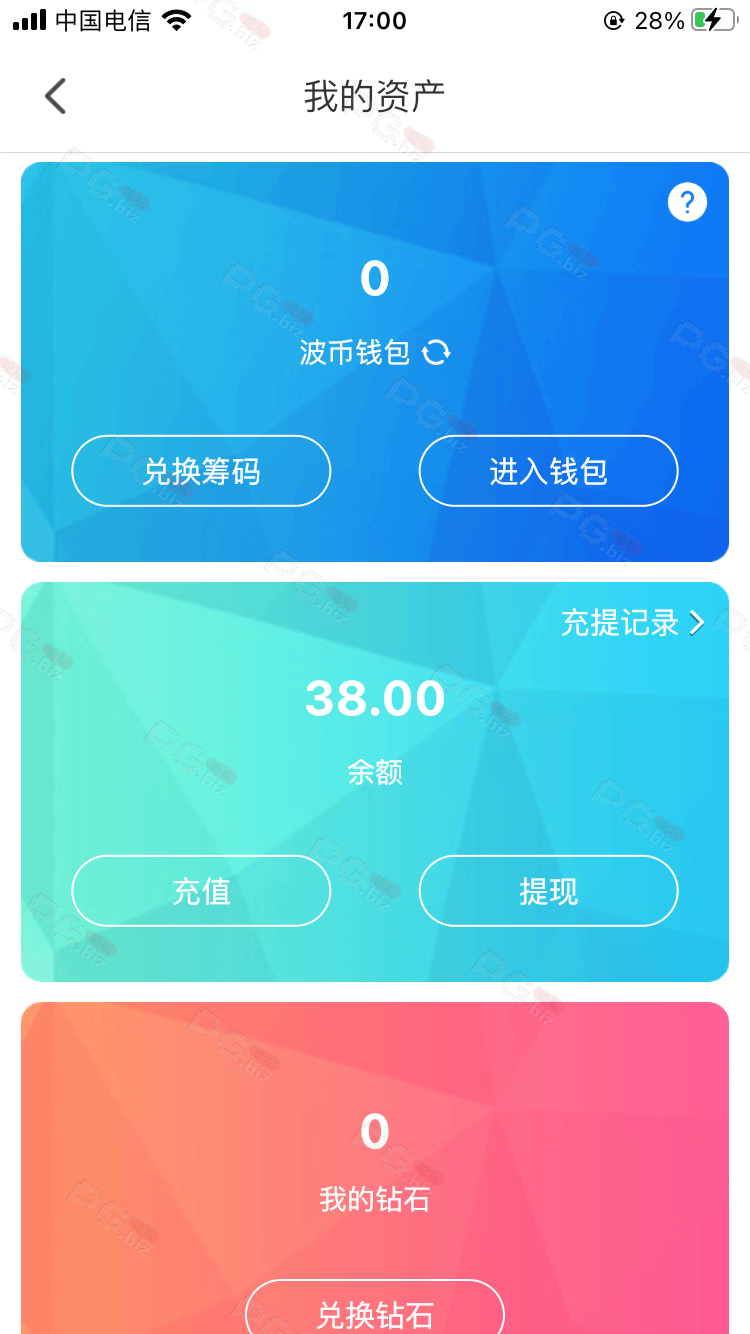Tap the 兑换钻石 button

point(375,1312)
